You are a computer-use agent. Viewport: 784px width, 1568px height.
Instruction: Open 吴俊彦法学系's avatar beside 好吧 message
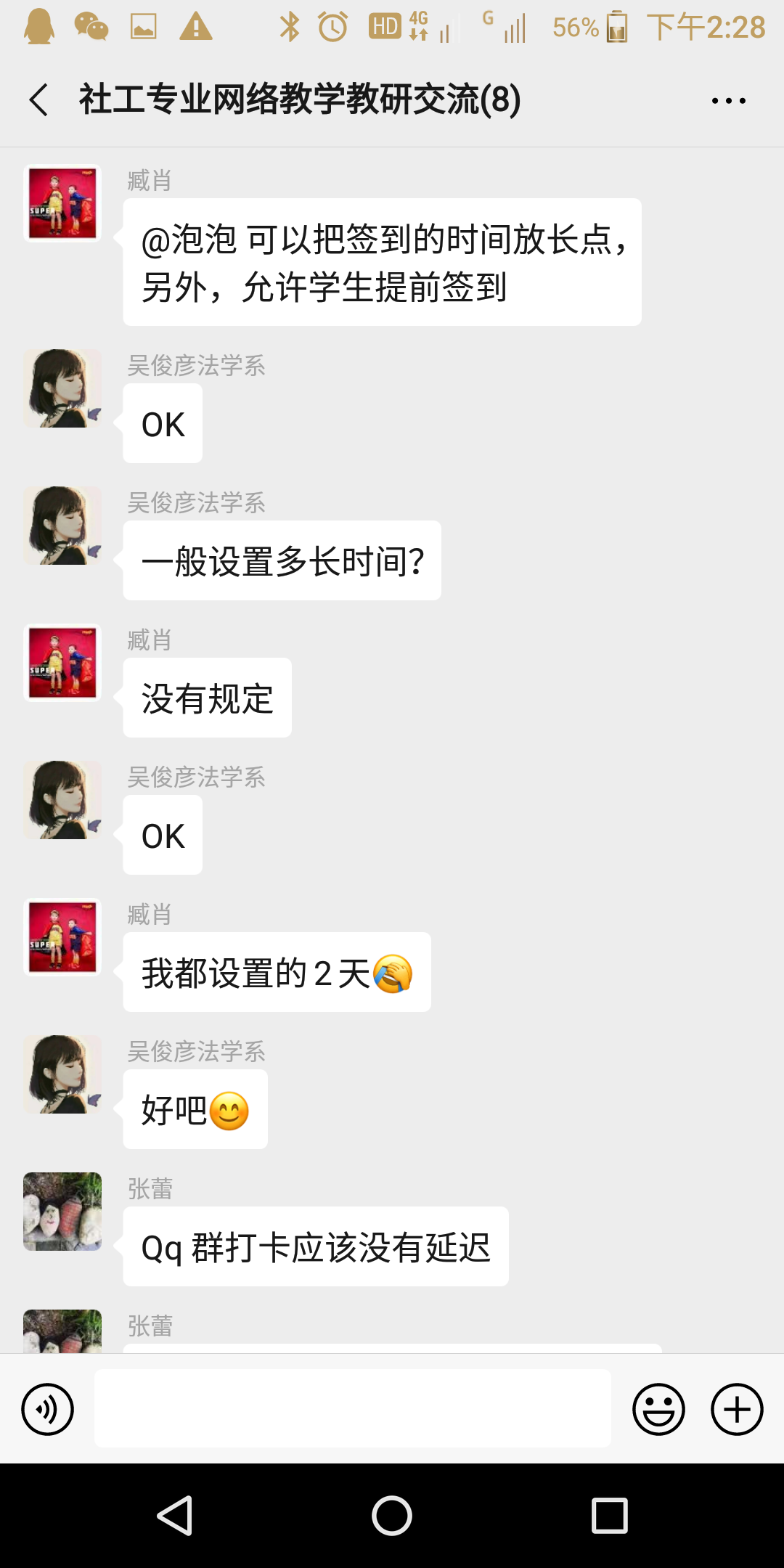pyautogui.click(x=62, y=1074)
